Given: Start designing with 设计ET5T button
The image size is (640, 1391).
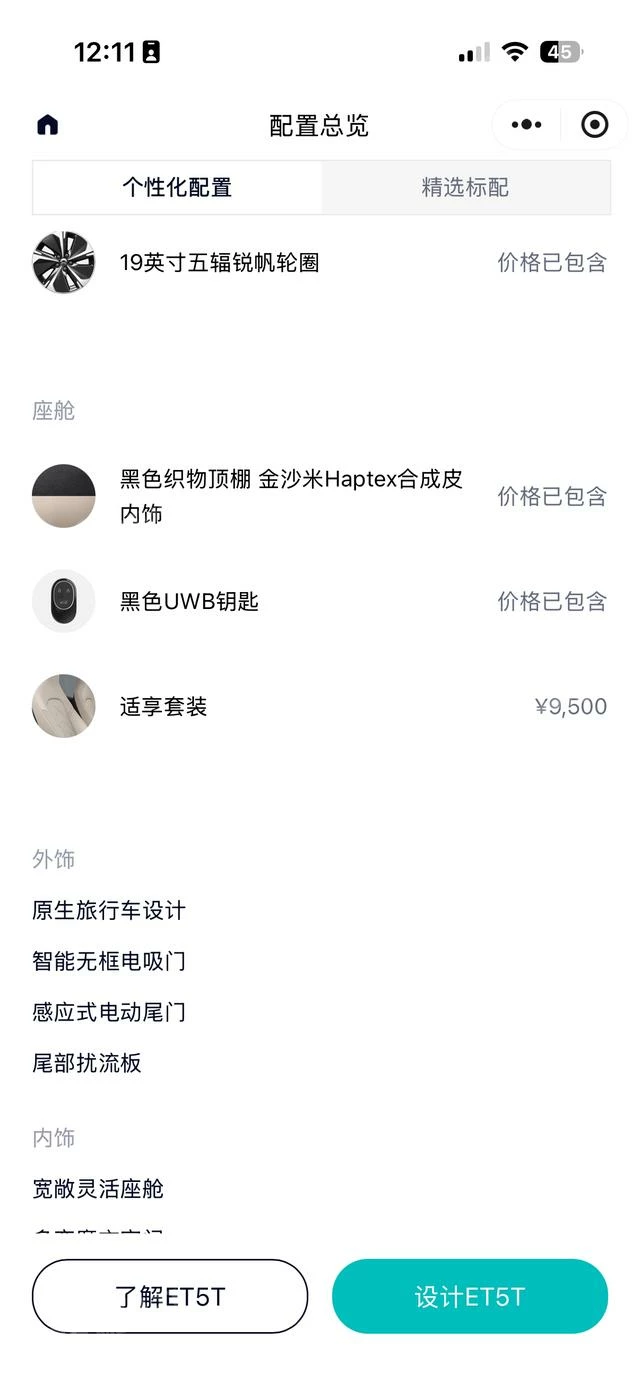Looking at the screenshot, I should (x=470, y=1297).
